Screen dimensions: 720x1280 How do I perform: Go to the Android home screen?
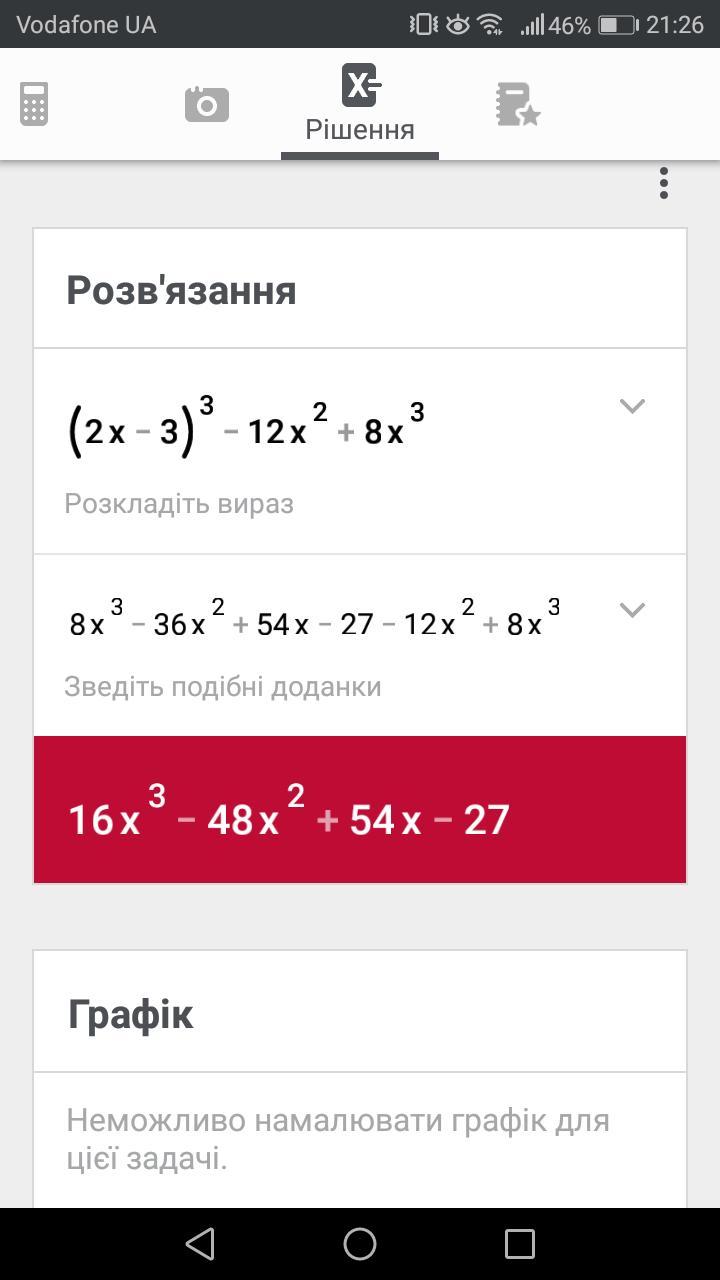pyautogui.click(x=360, y=1244)
